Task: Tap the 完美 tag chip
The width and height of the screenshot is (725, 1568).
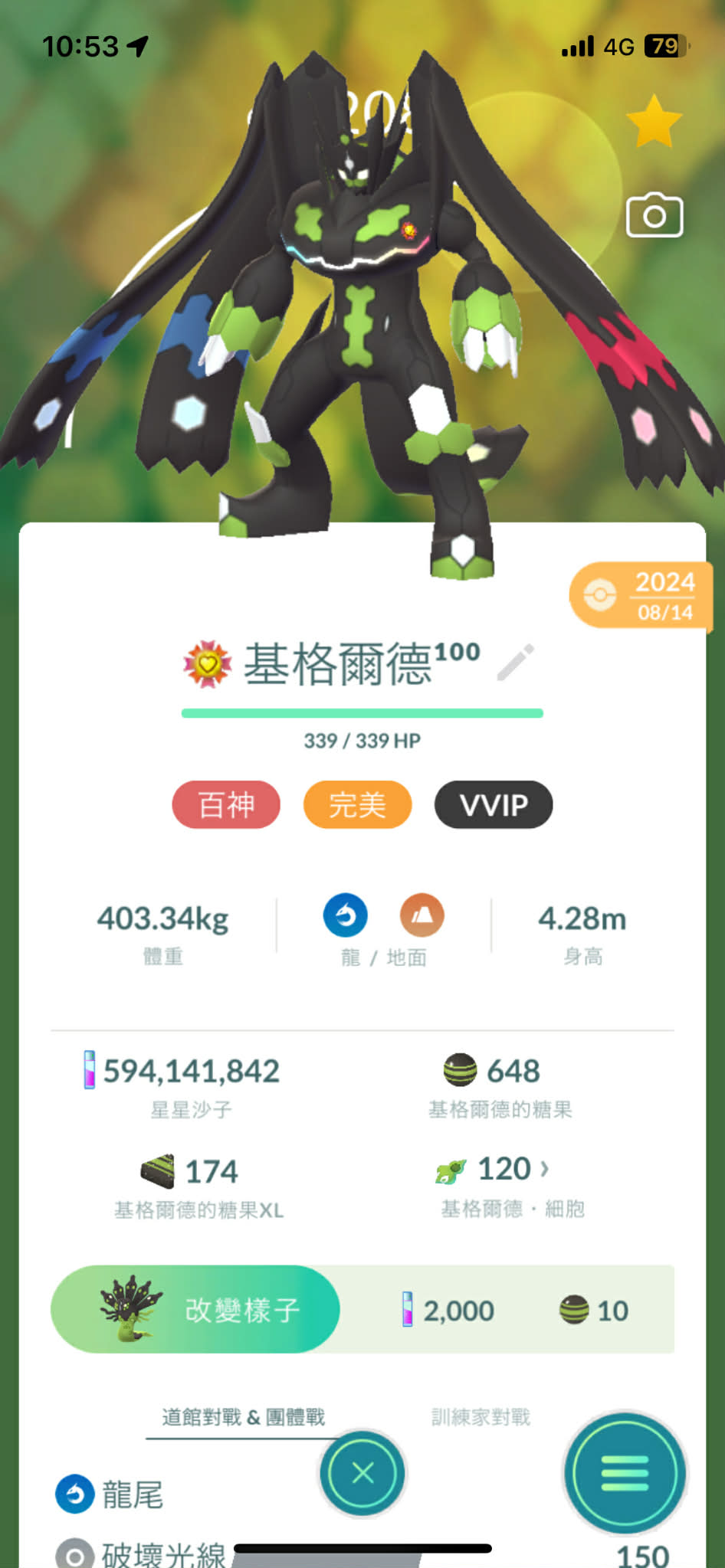Action: (357, 804)
